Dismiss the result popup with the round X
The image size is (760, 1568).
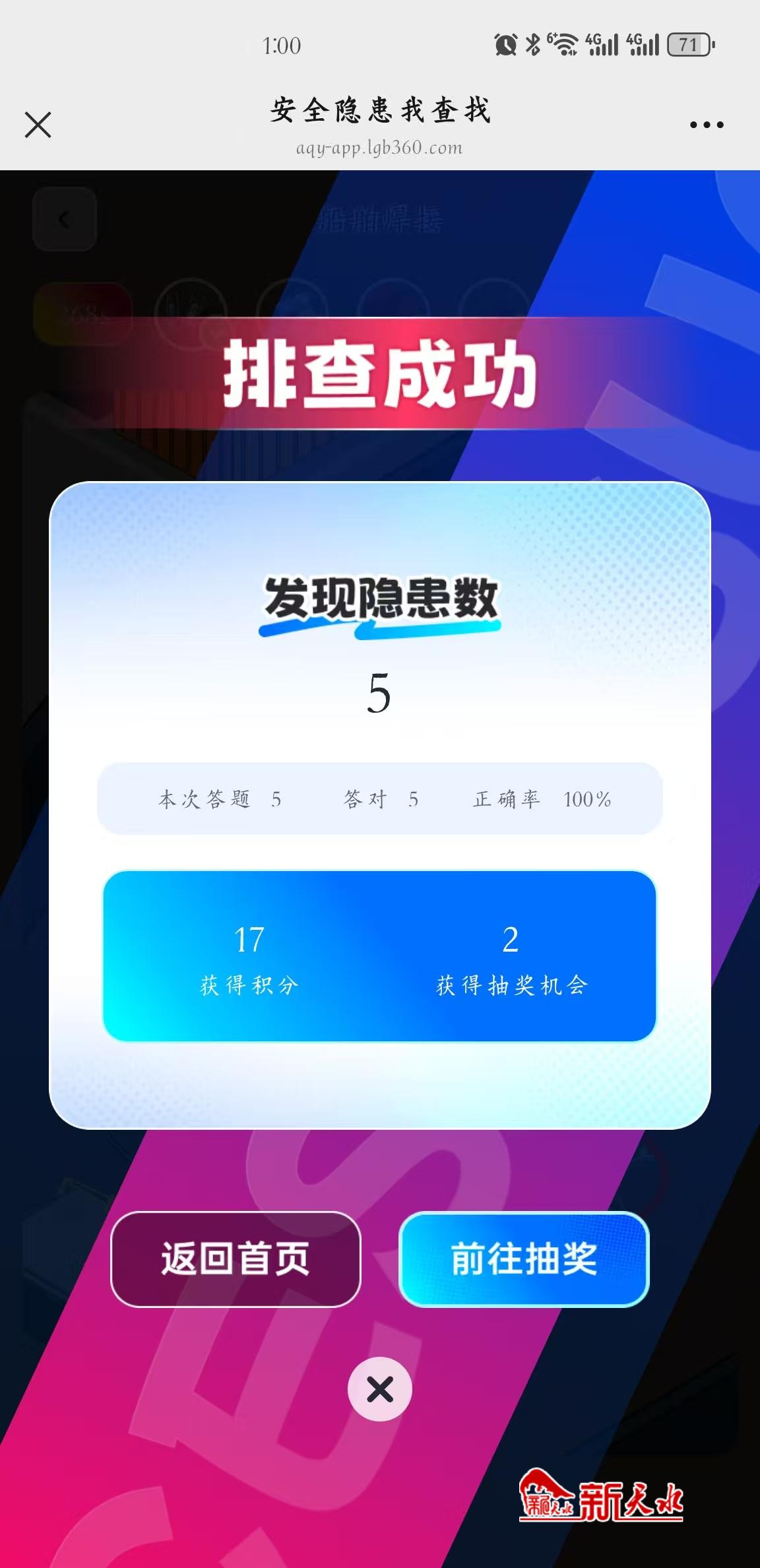click(380, 1389)
